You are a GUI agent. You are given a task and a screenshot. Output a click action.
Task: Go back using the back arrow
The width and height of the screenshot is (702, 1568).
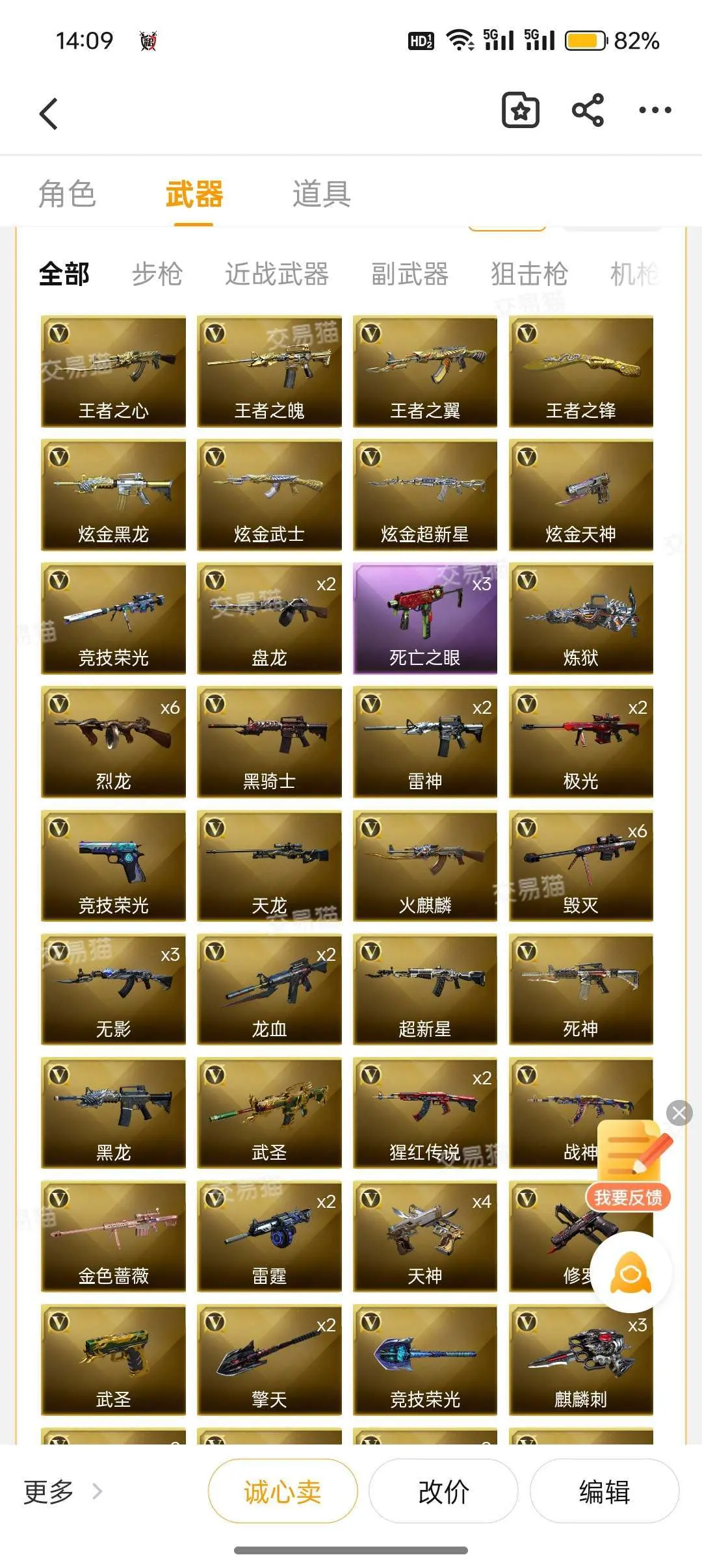[49, 114]
